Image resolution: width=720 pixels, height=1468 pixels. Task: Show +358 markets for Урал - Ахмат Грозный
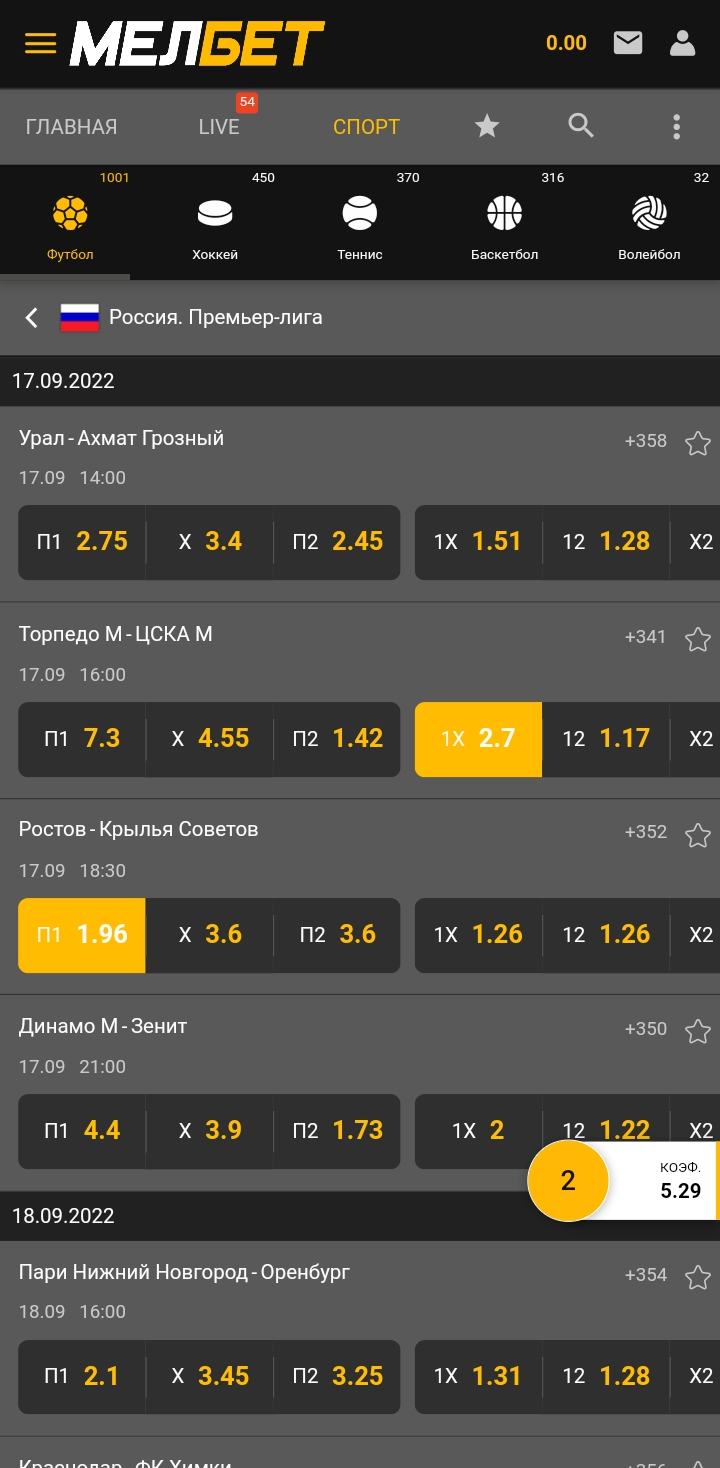(x=645, y=441)
